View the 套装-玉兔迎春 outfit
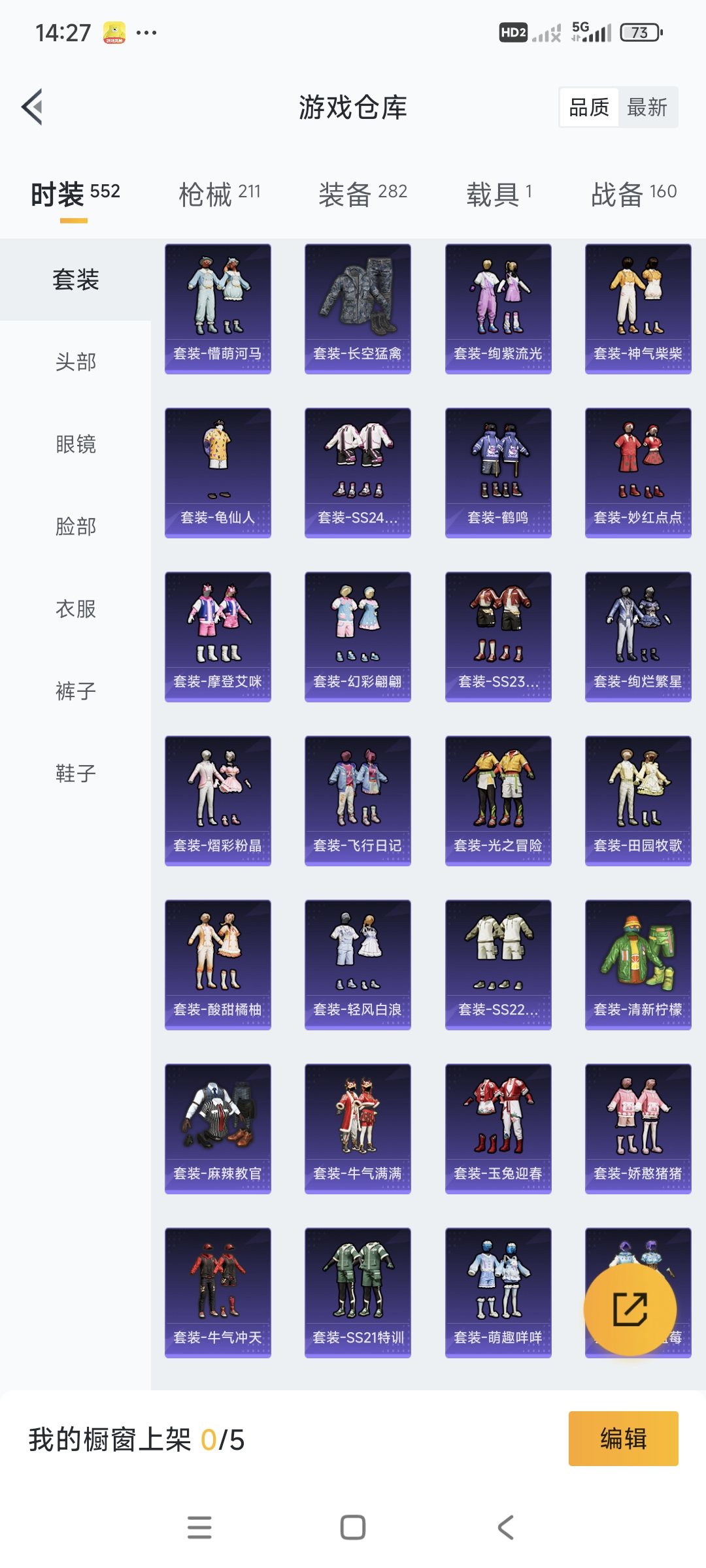 498,1128
